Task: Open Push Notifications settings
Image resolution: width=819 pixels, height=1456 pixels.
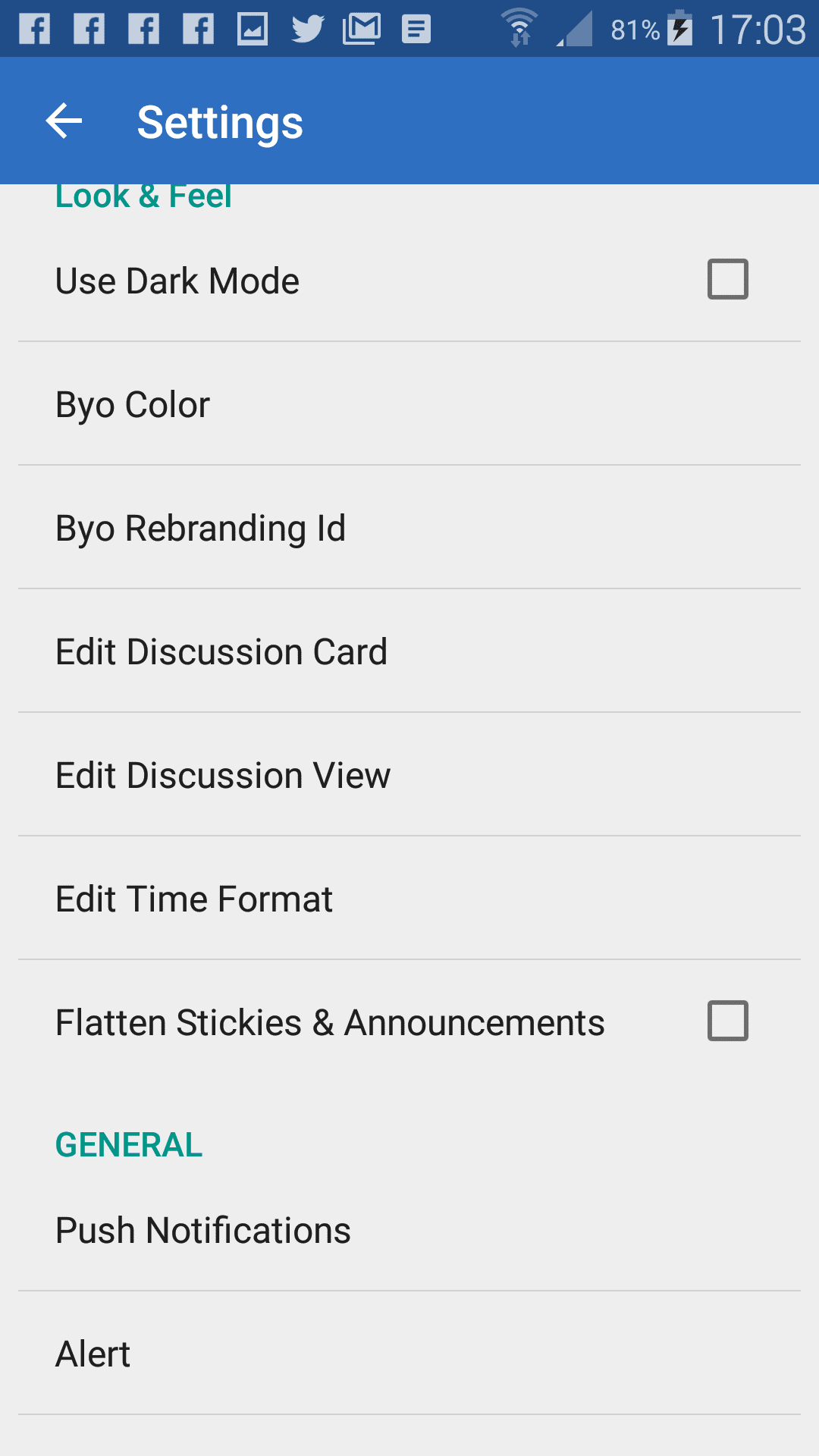Action: pos(409,1230)
